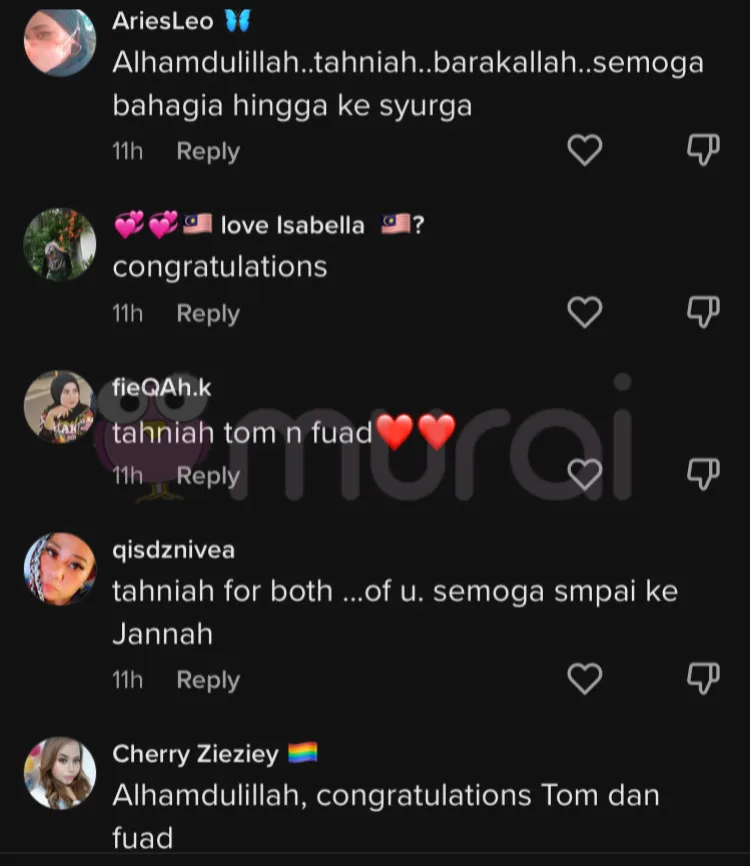Dislike love Isabella's comment
Image resolution: width=750 pixels, height=866 pixels.
(x=704, y=313)
